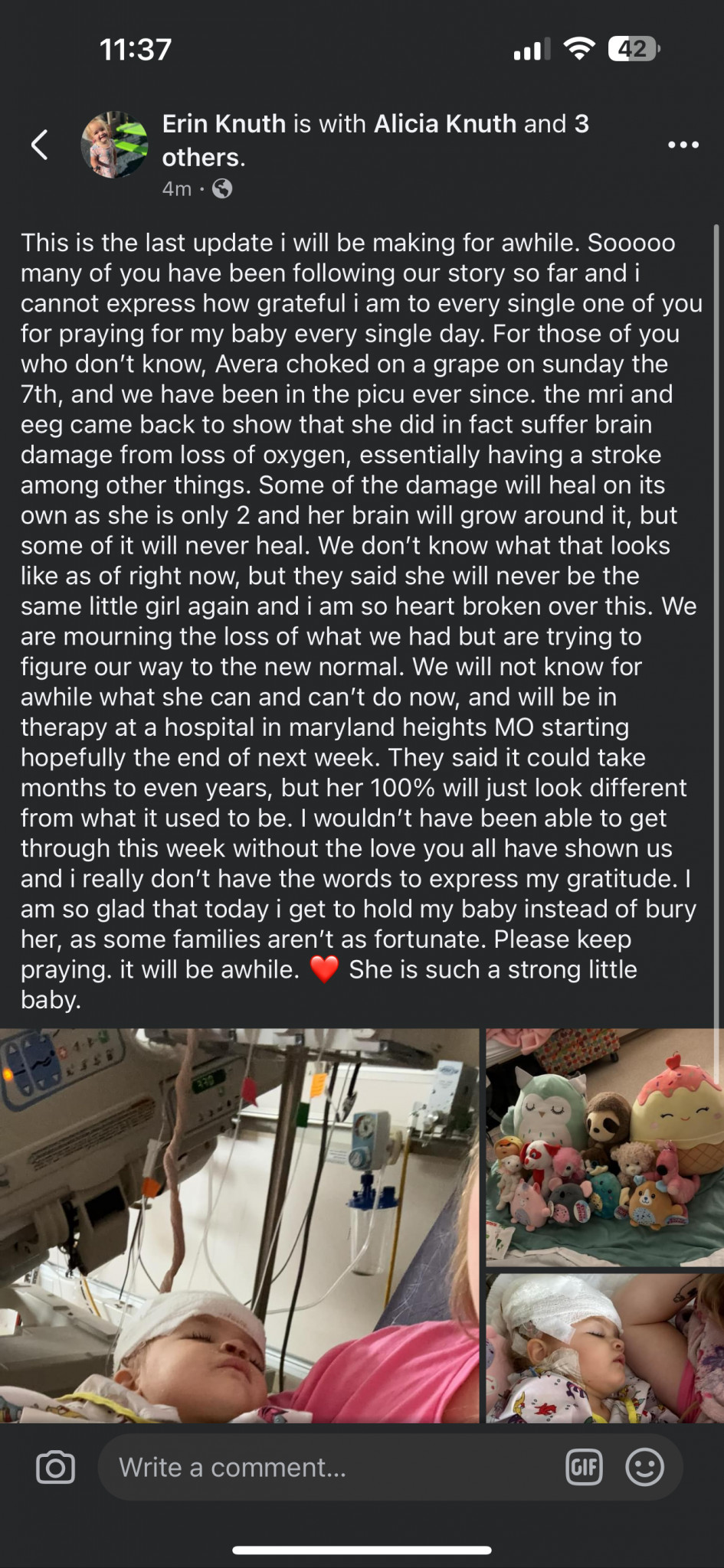Screen dimensions: 724x1568
Task: Open Alicia Knuth's tagged profile
Action: (x=445, y=124)
